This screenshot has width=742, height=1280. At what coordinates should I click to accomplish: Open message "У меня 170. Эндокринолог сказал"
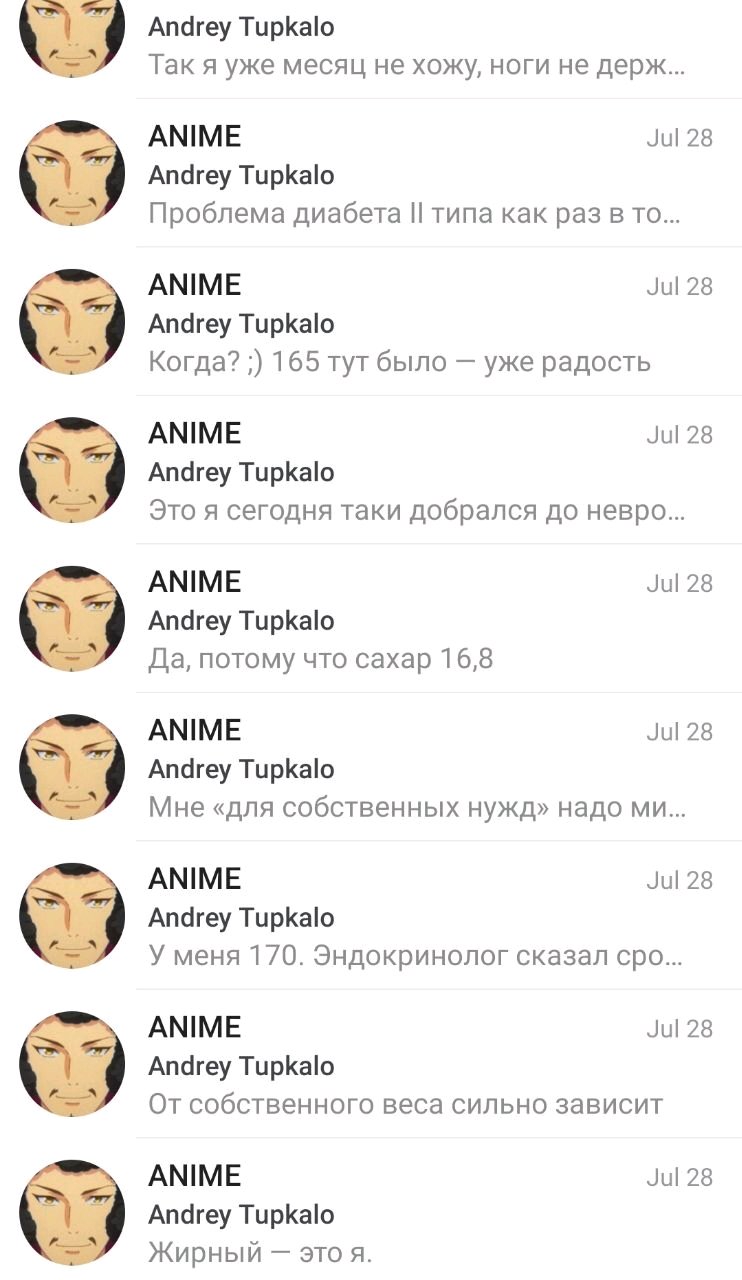click(371, 916)
